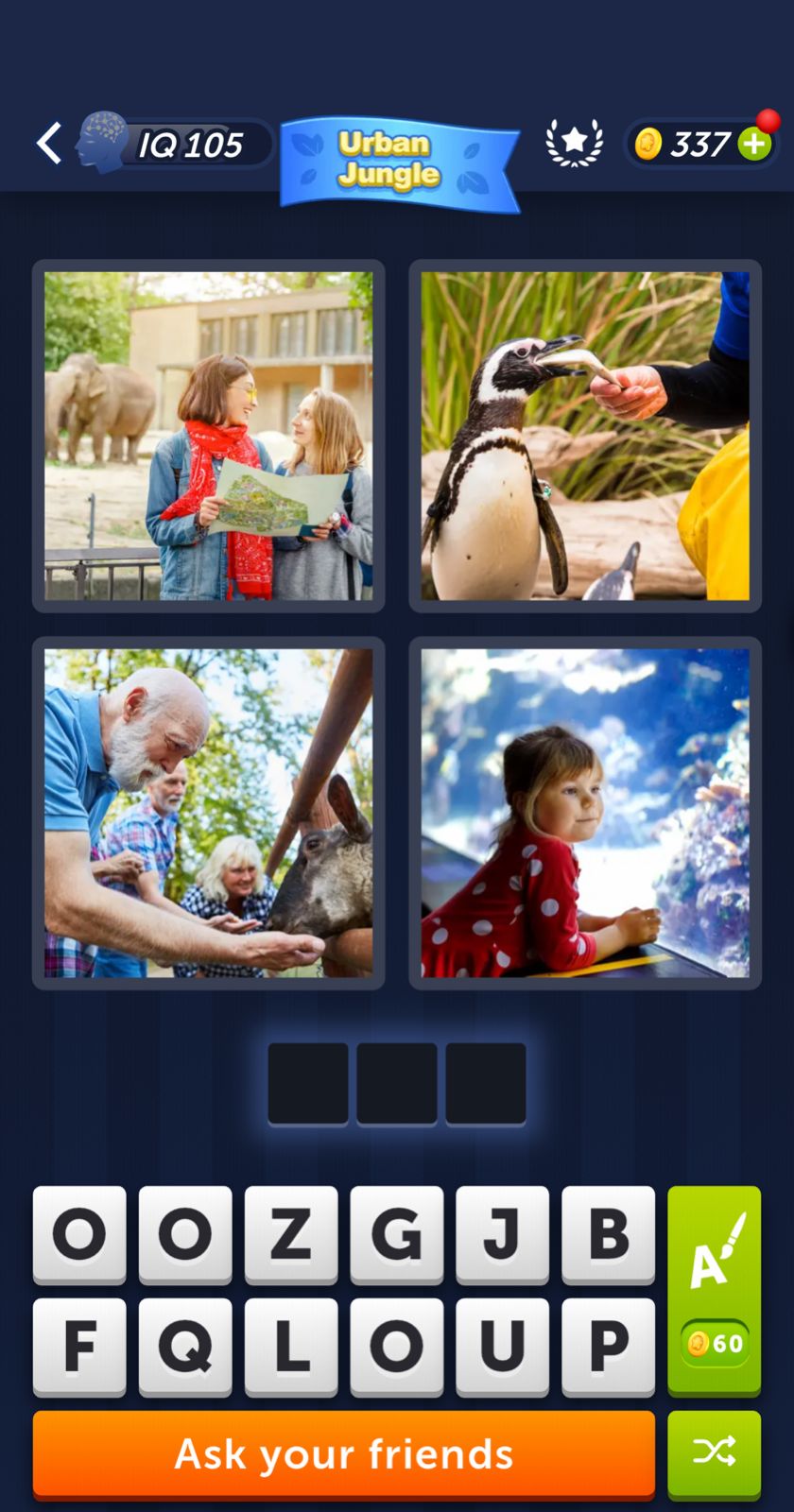Choose the letter L tile

(x=290, y=1345)
